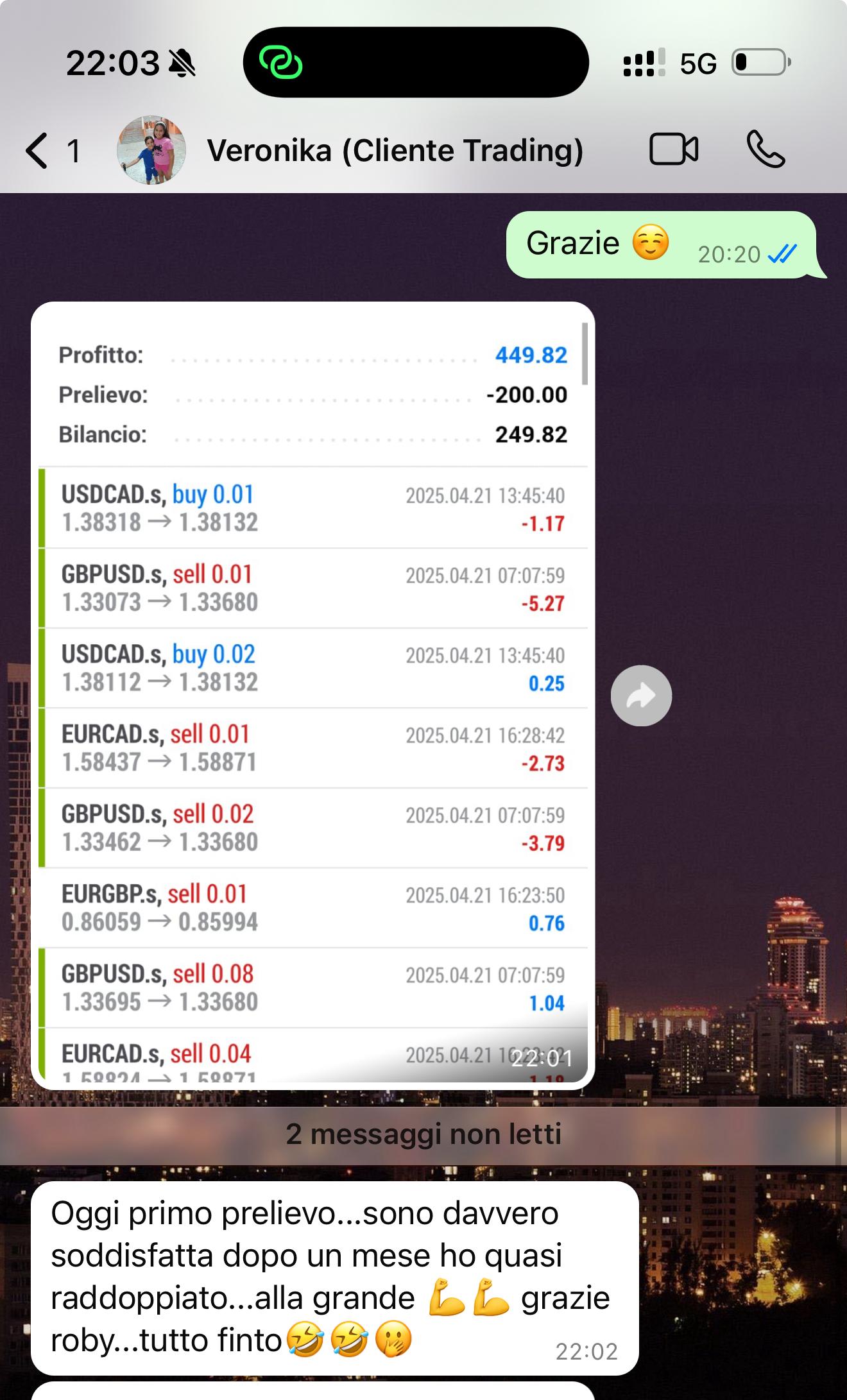
Task: Start a voice call with Veronika
Action: [x=766, y=150]
